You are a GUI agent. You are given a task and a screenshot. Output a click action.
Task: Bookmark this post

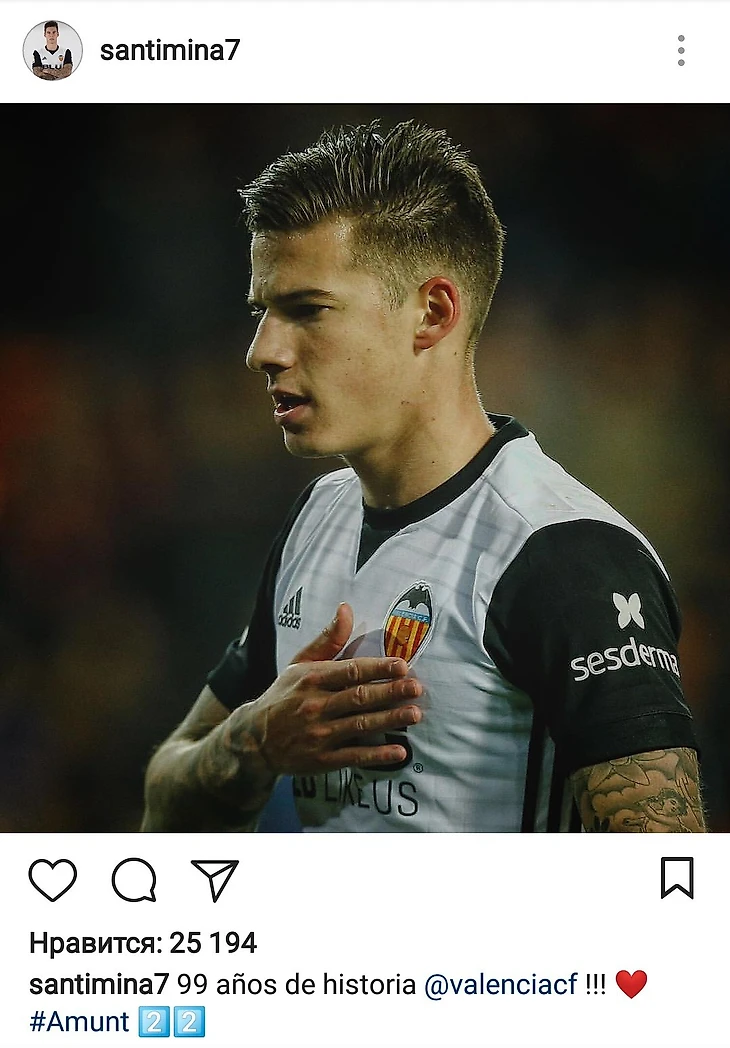[677, 879]
